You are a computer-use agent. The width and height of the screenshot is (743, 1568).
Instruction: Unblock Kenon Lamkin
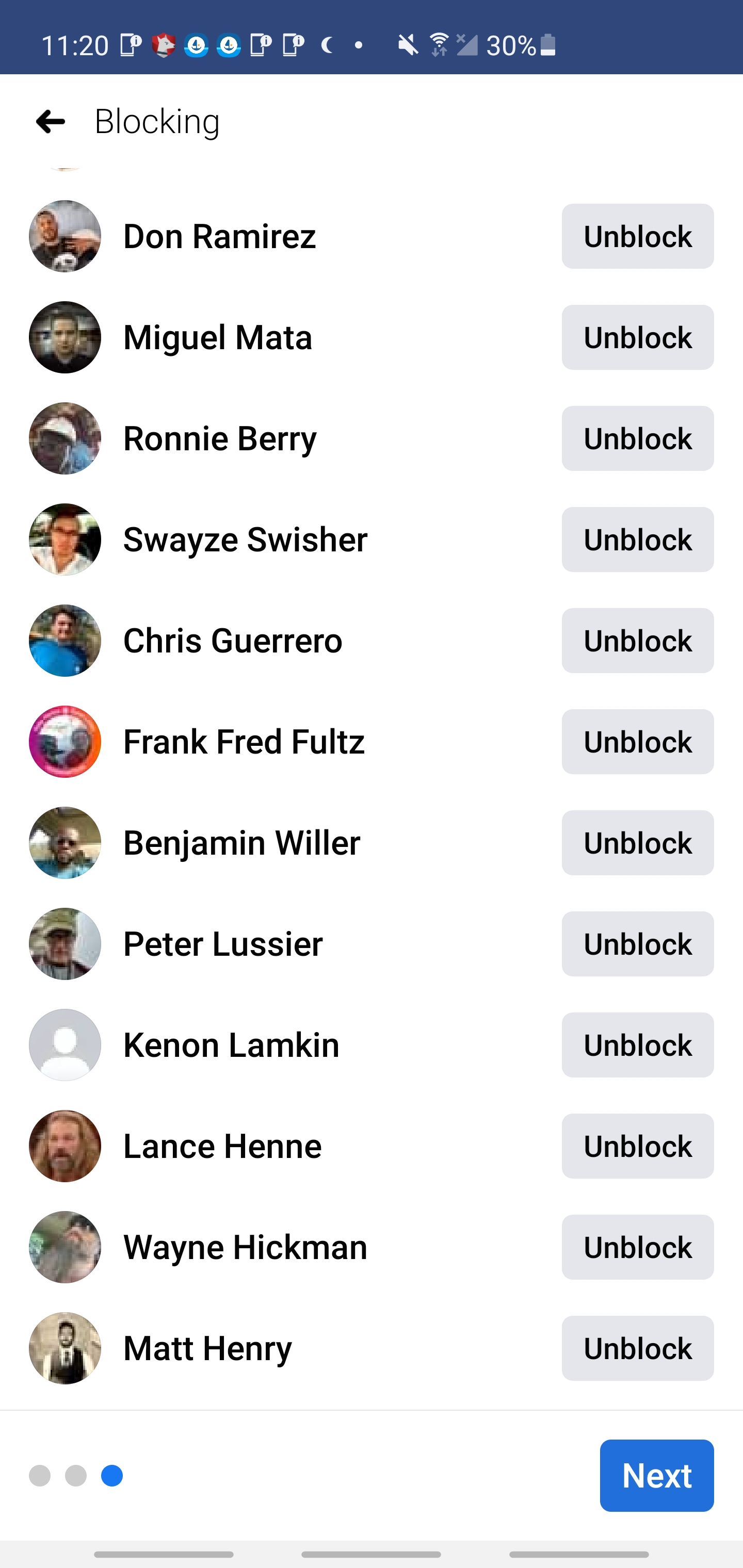(637, 1044)
